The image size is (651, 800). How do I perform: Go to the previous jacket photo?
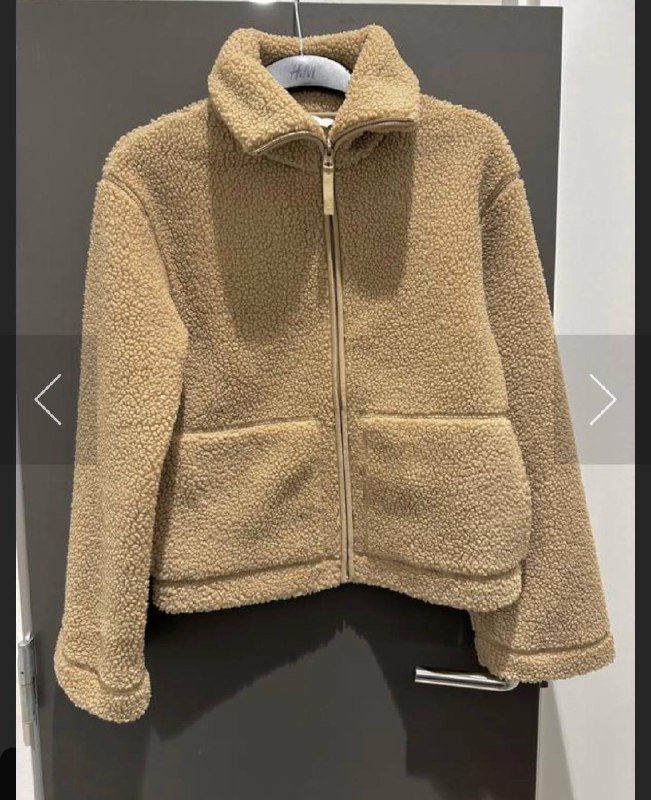coord(48,399)
